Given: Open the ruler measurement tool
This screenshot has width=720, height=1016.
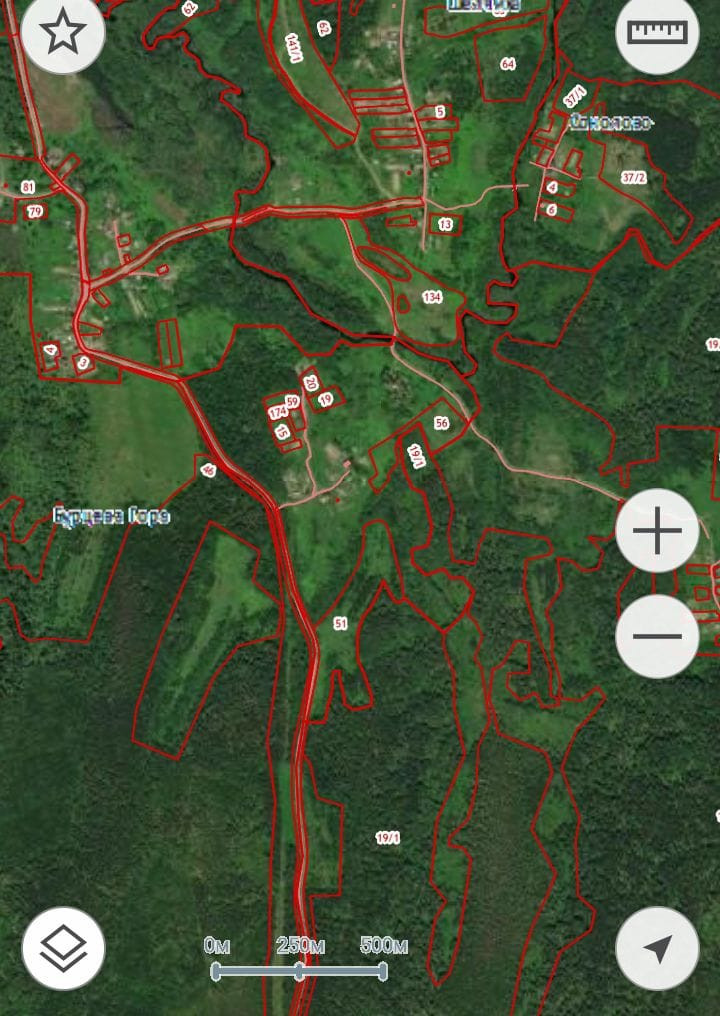Looking at the screenshot, I should click(x=657, y=32).
